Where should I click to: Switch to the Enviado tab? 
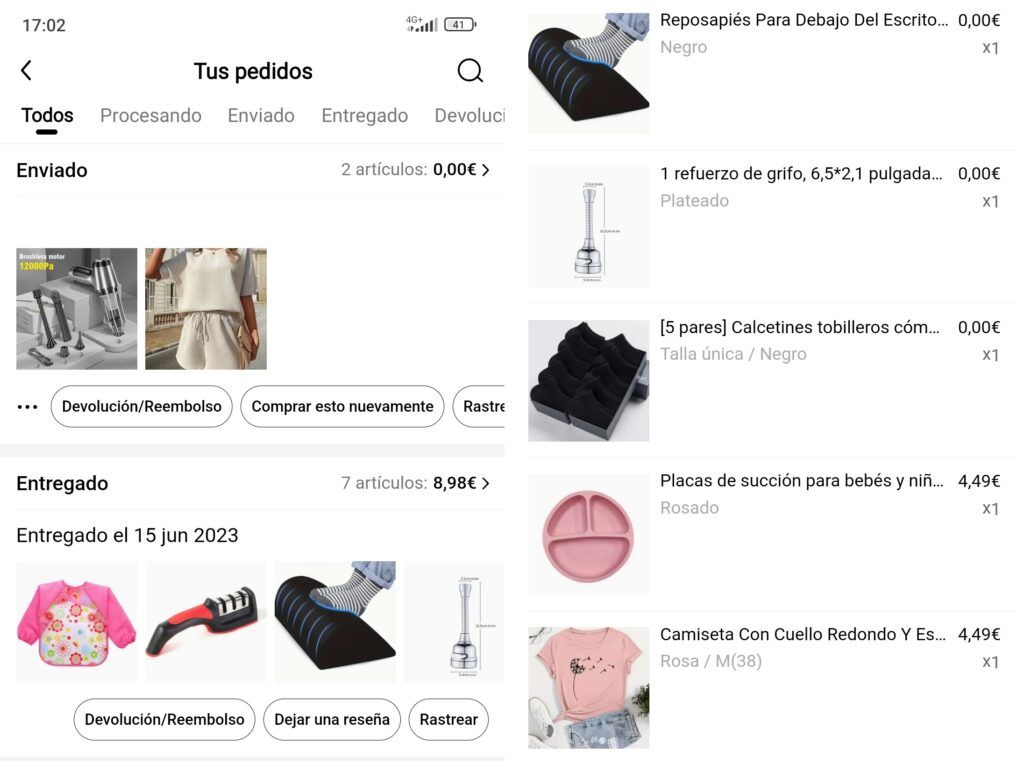click(261, 116)
